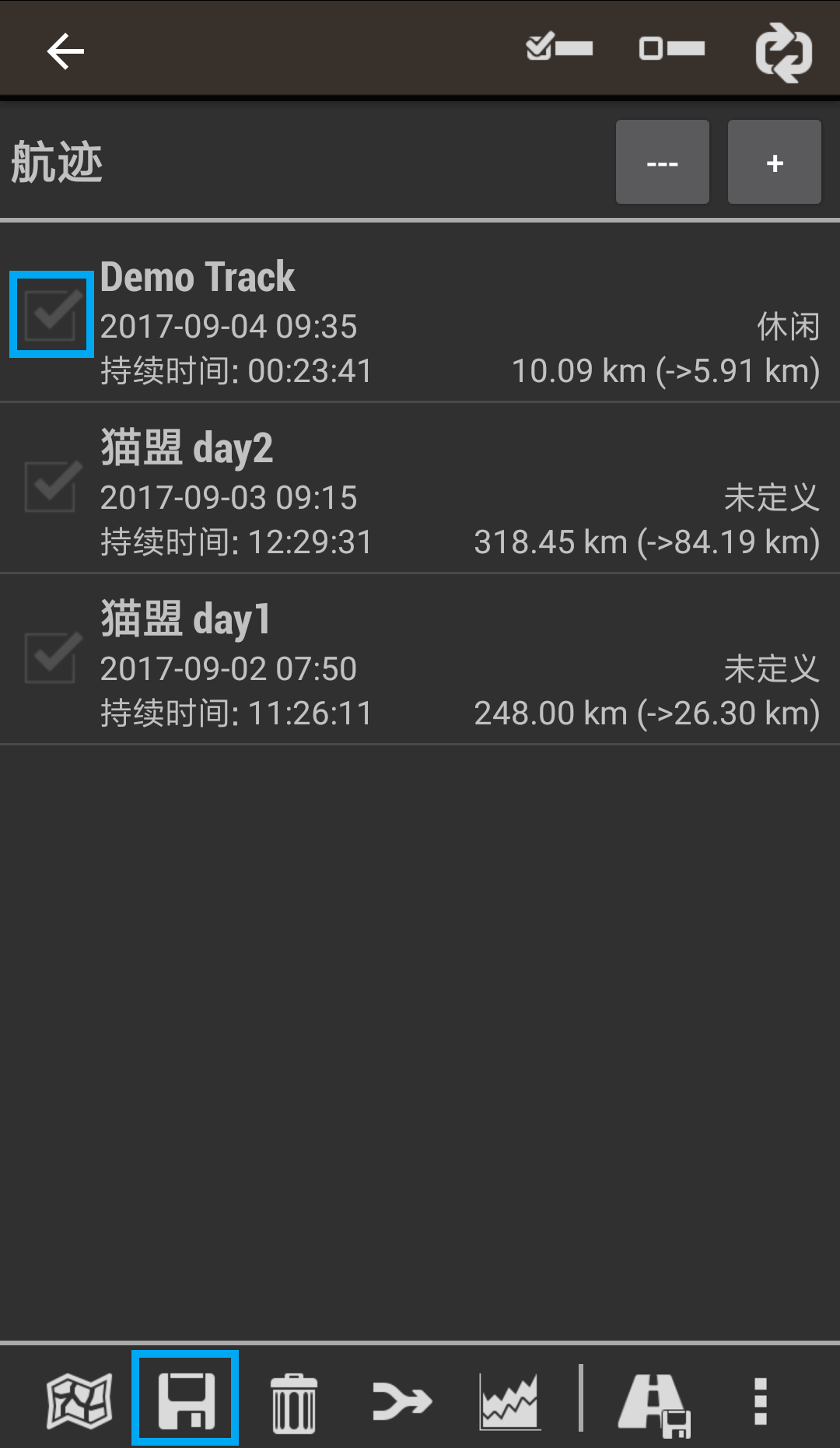Open the track chart graph
Image resolution: width=840 pixels, height=1448 pixels.
pyautogui.click(x=509, y=1402)
